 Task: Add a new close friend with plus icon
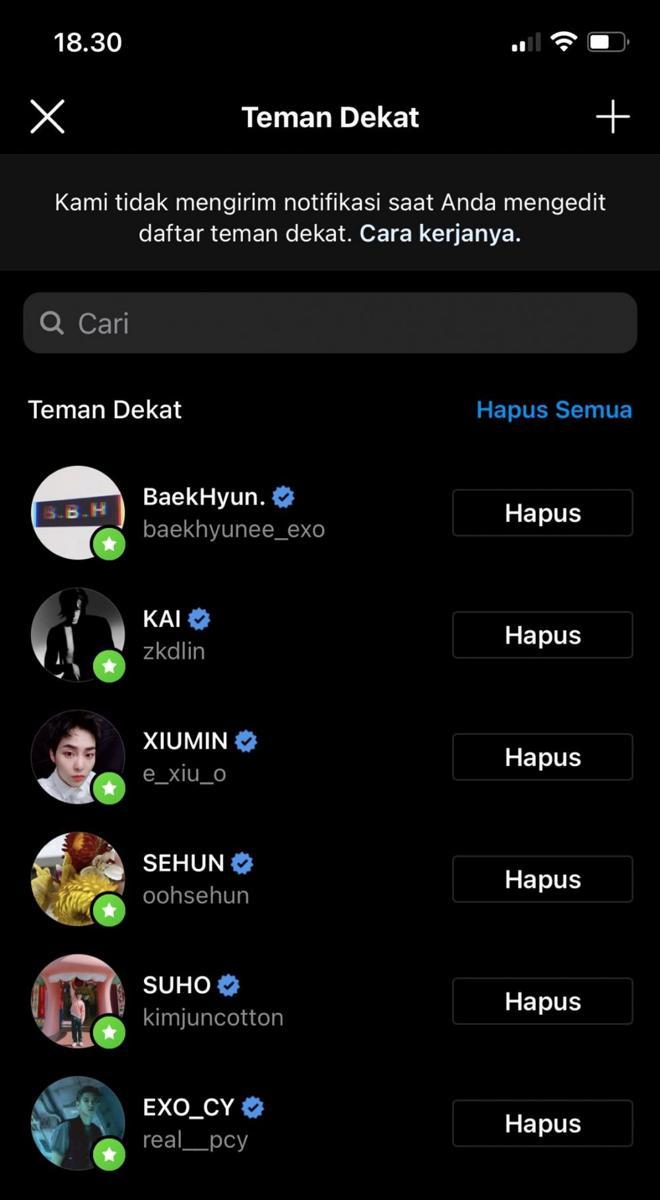tap(612, 117)
